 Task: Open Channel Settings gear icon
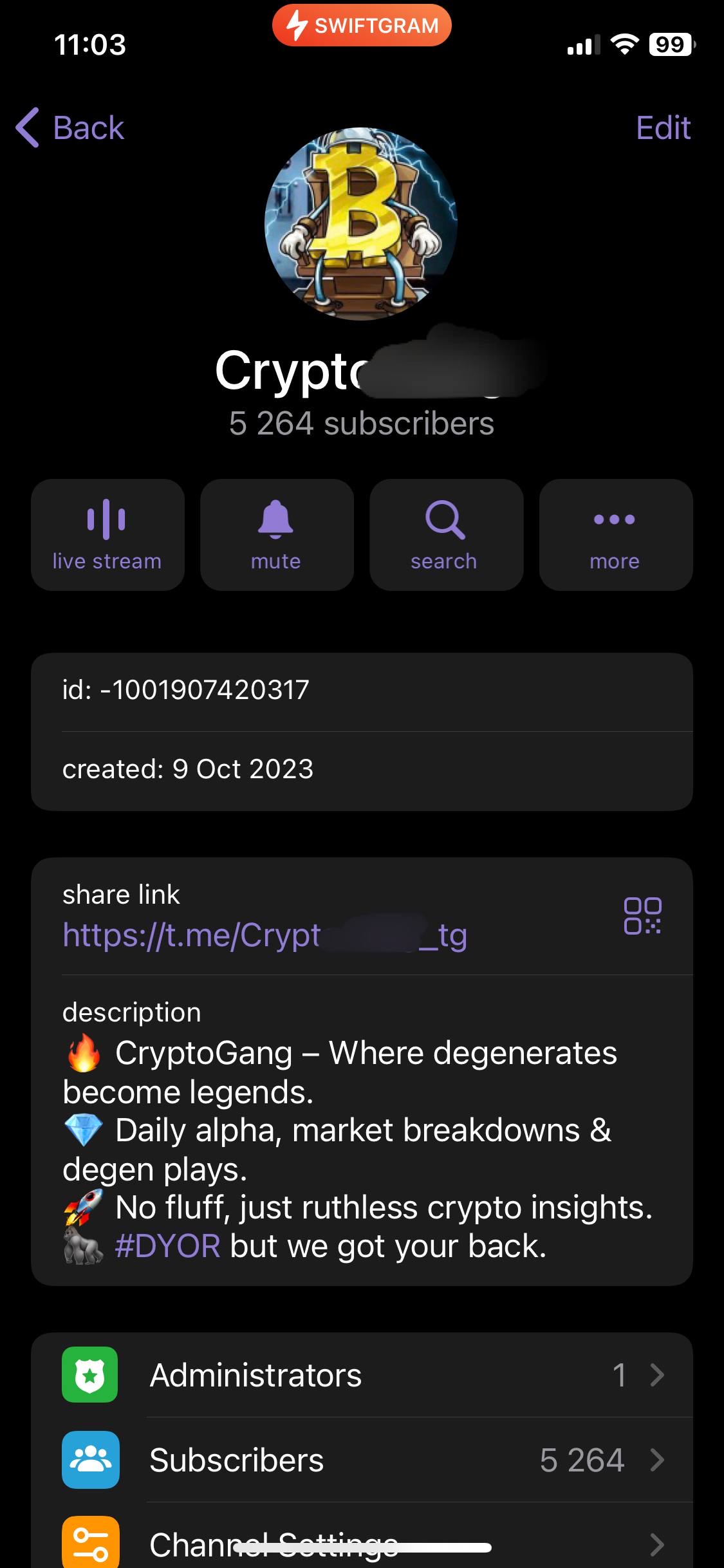(90, 1544)
